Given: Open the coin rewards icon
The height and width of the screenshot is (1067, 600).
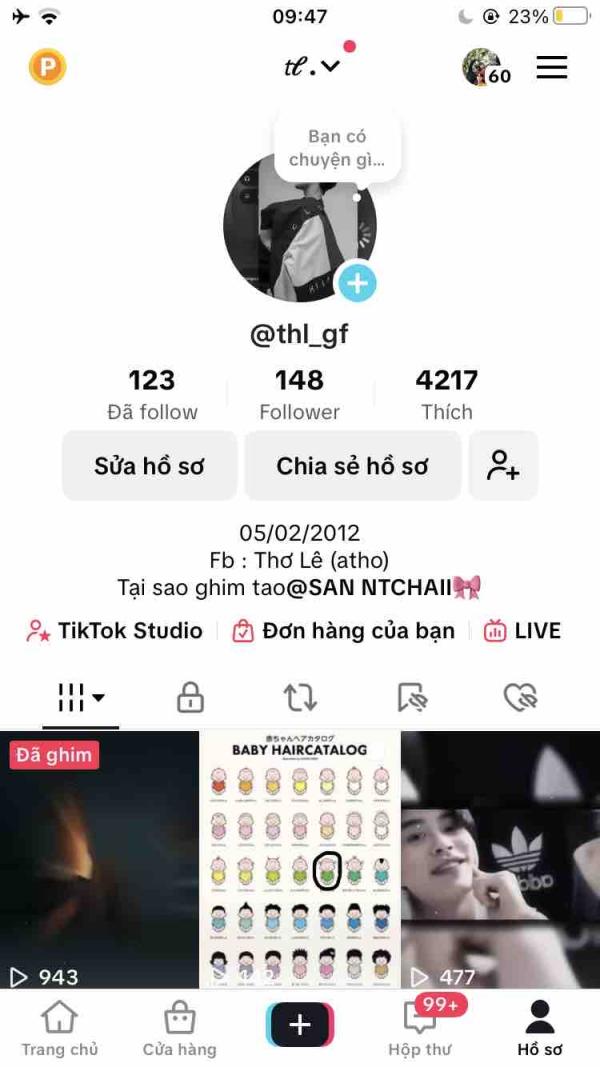Looking at the screenshot, I should [47, 67].
